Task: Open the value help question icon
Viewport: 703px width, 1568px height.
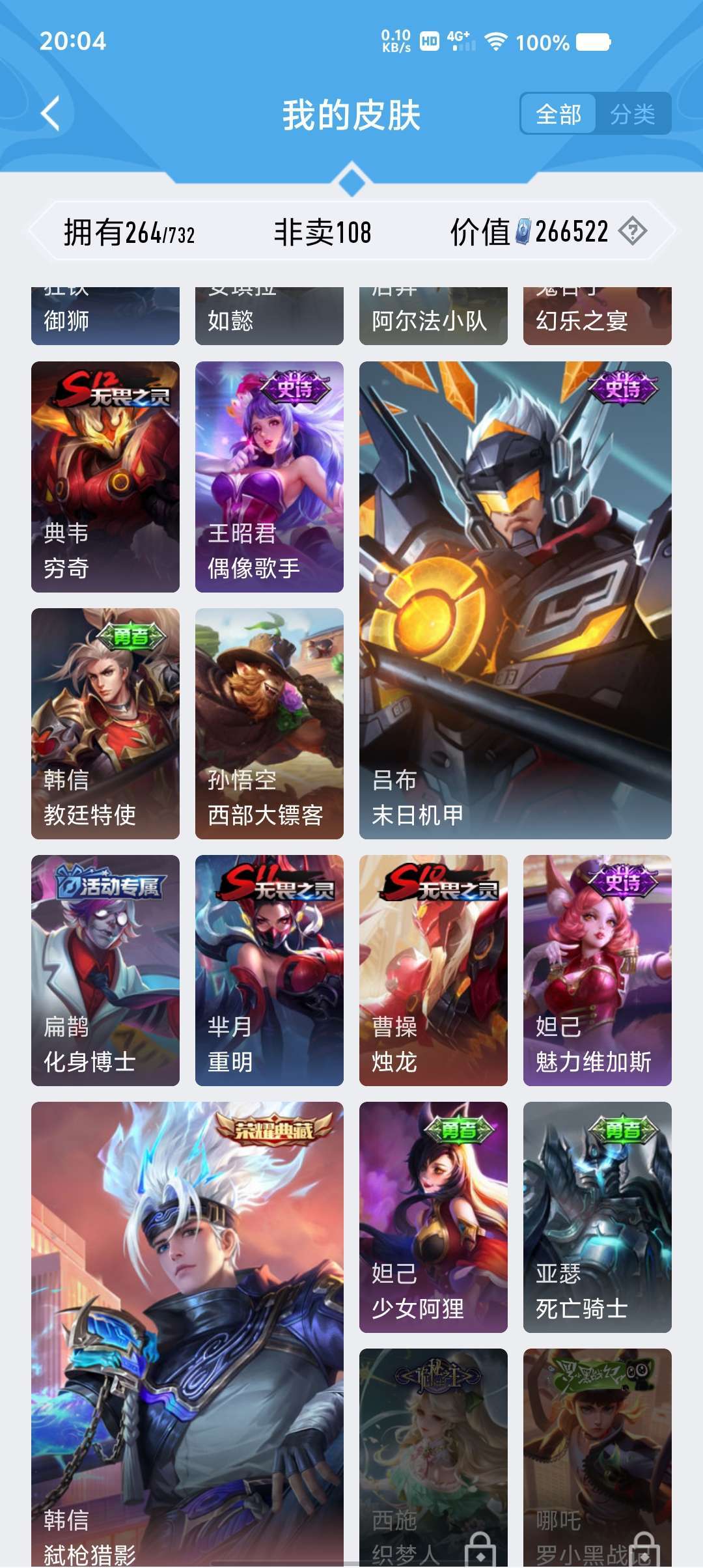Action: coord(632,231)
